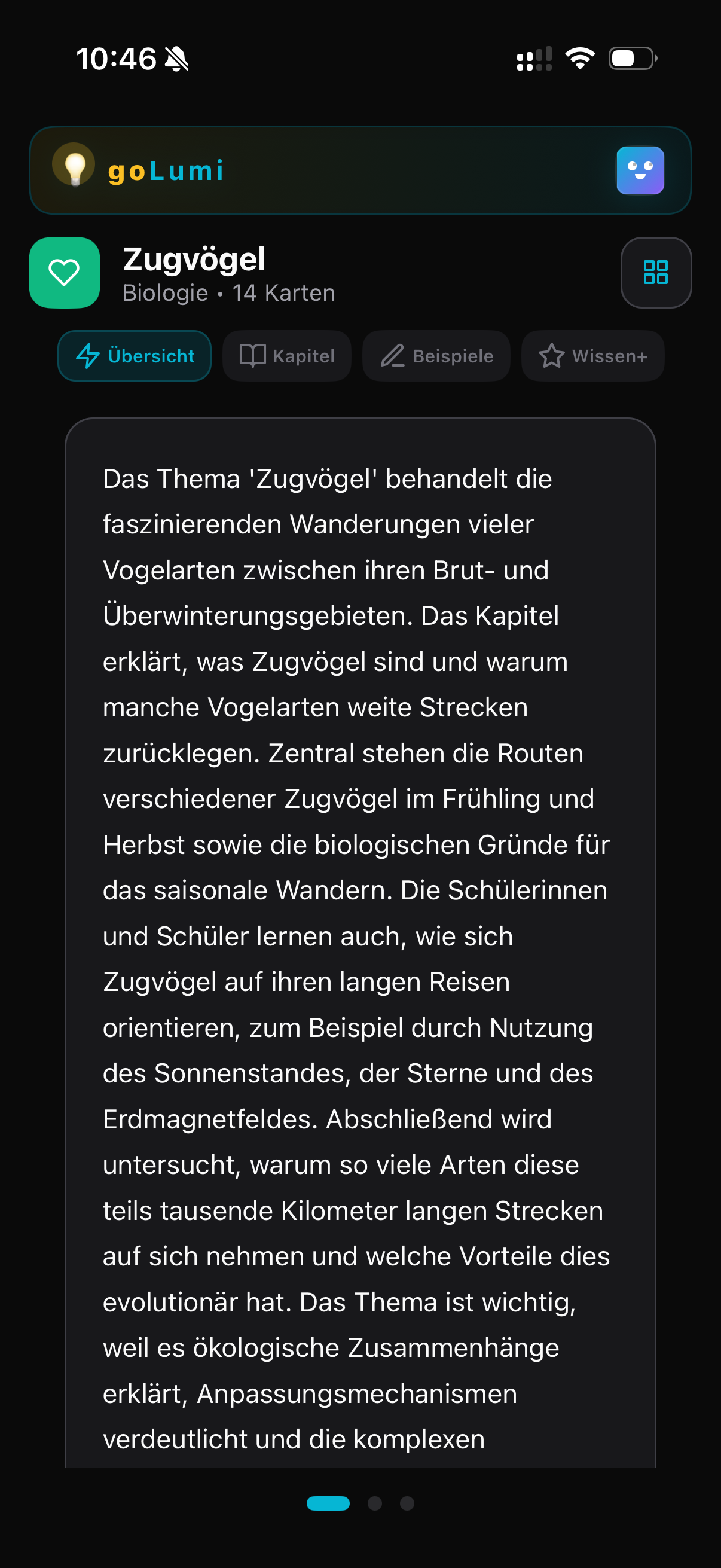The height and width of the screenshot is (1568, 721).
Task: Select the Wissen+ tab
Action: [592, 355]
